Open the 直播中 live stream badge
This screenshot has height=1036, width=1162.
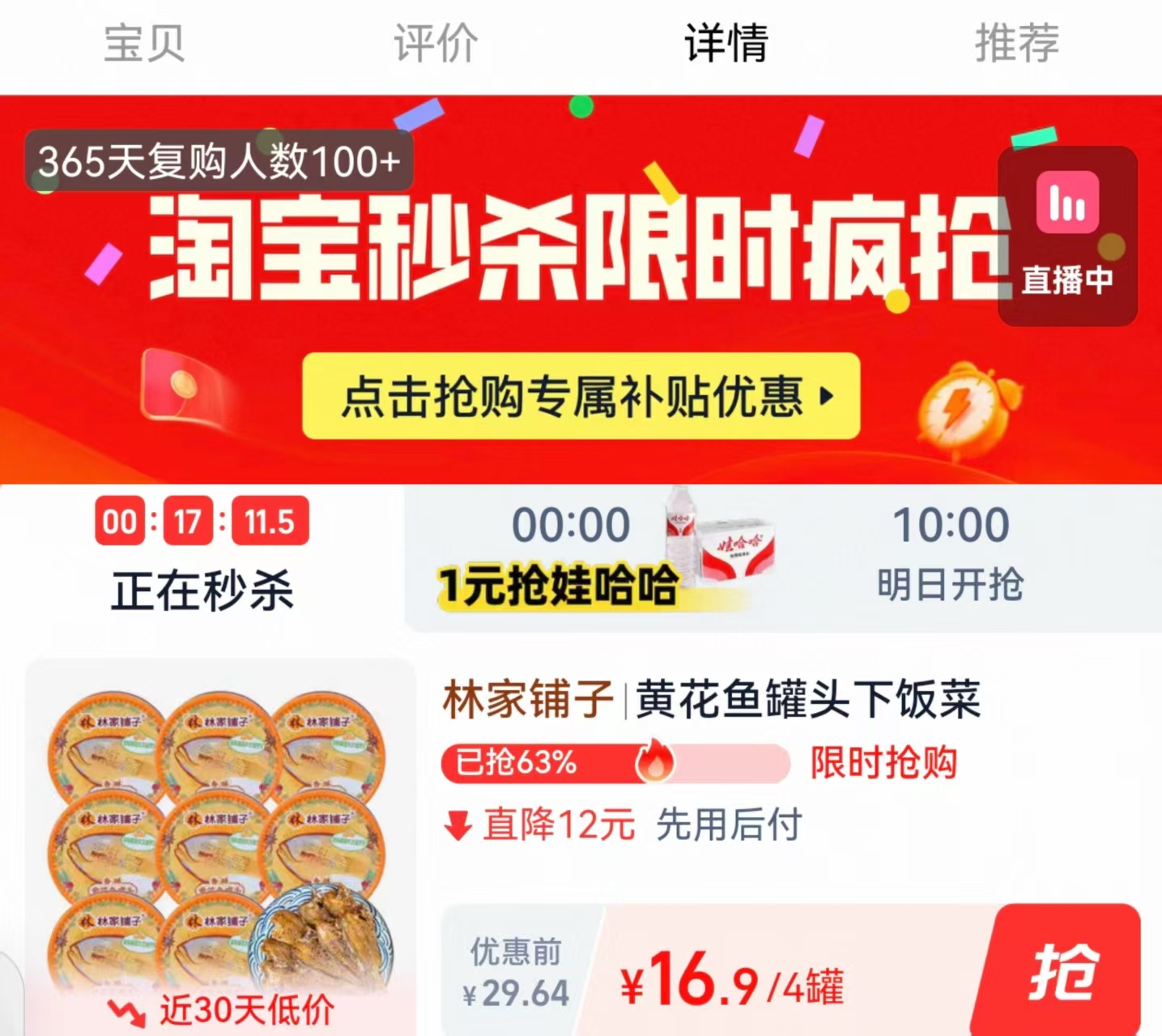coord(1067,237)
